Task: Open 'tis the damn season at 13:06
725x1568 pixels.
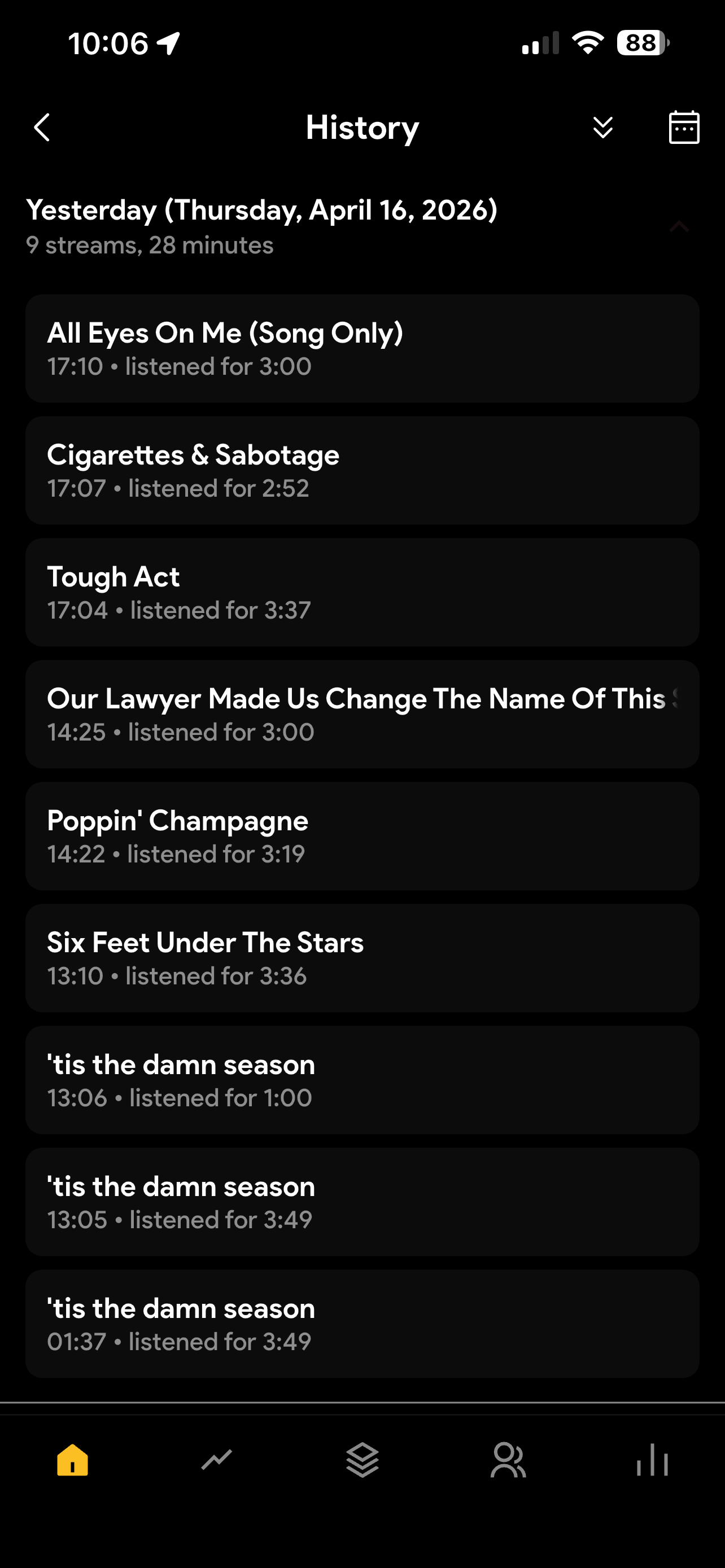Action: pyautogui.click(x=362, y=1080)
